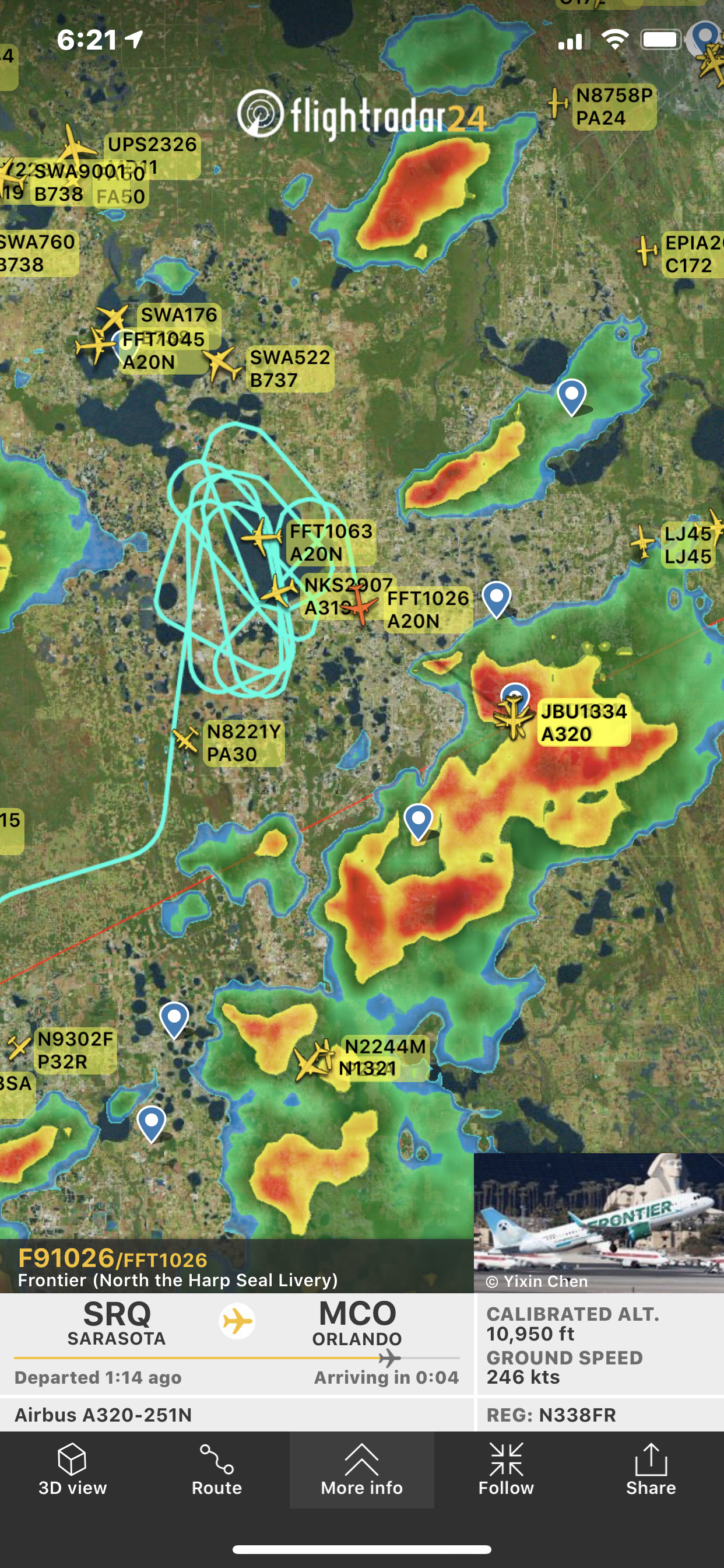Open the 3D view
Viewport: 724px width, 1568px height.
pos(72,1469)
